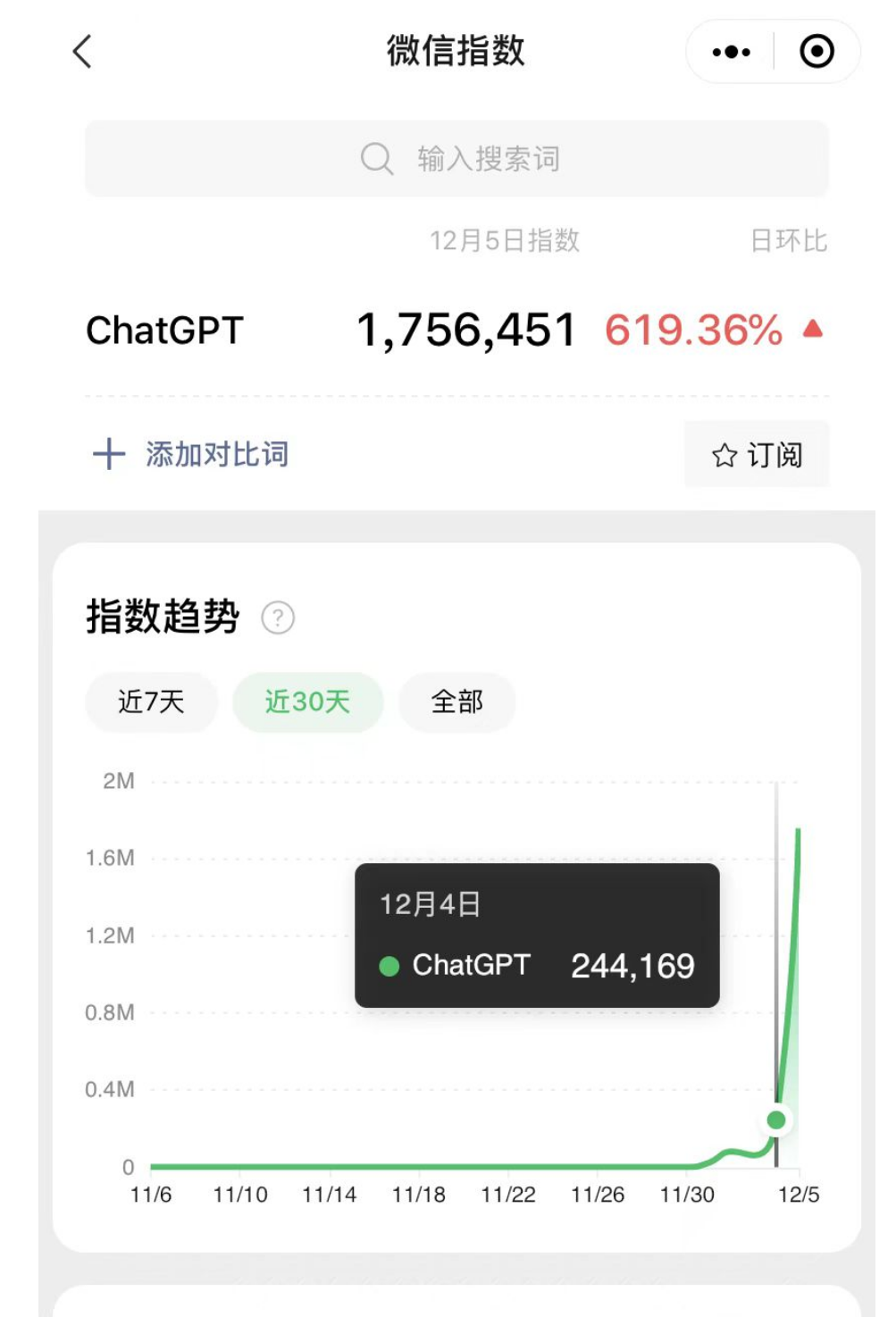The height and width of the screenshot is (1317, 896).
Task: Keep 近30天 range selected
Action: (x=307, y=702)
